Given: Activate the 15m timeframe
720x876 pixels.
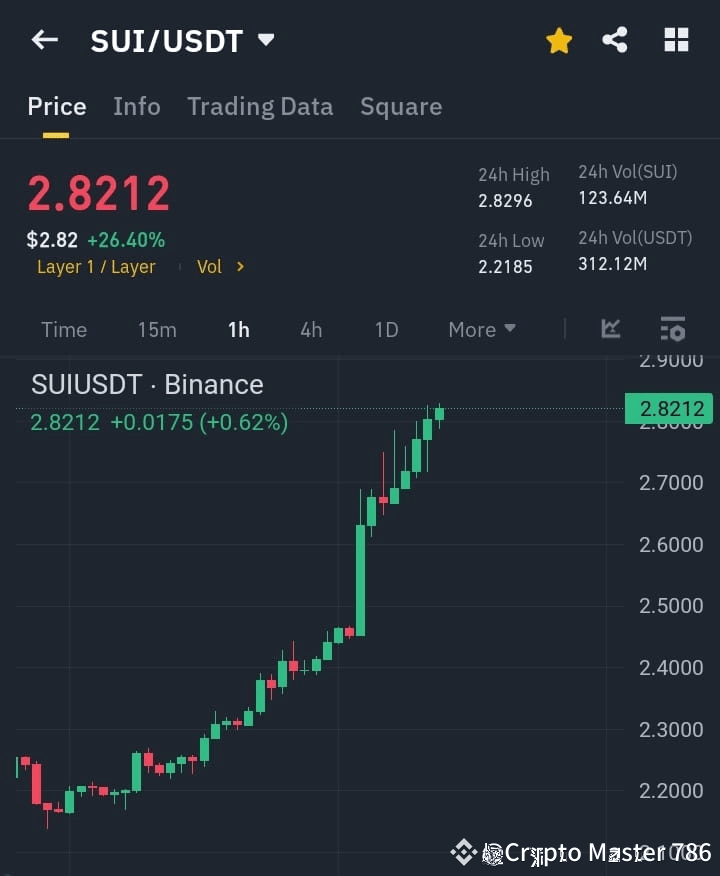Looking at the screenshot, I should [x=157, y=329].
